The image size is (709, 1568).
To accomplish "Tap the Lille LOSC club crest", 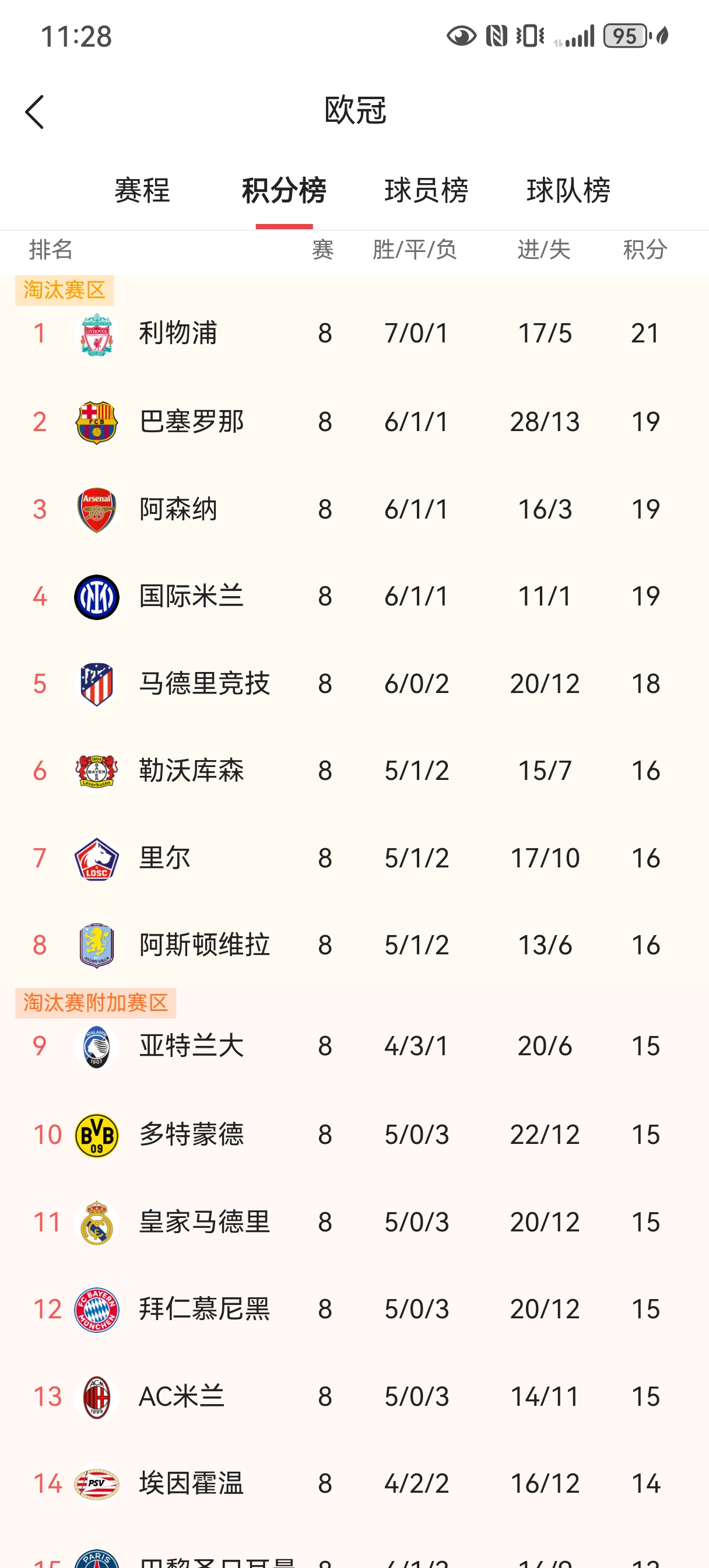I will click(x=96, y=857).
